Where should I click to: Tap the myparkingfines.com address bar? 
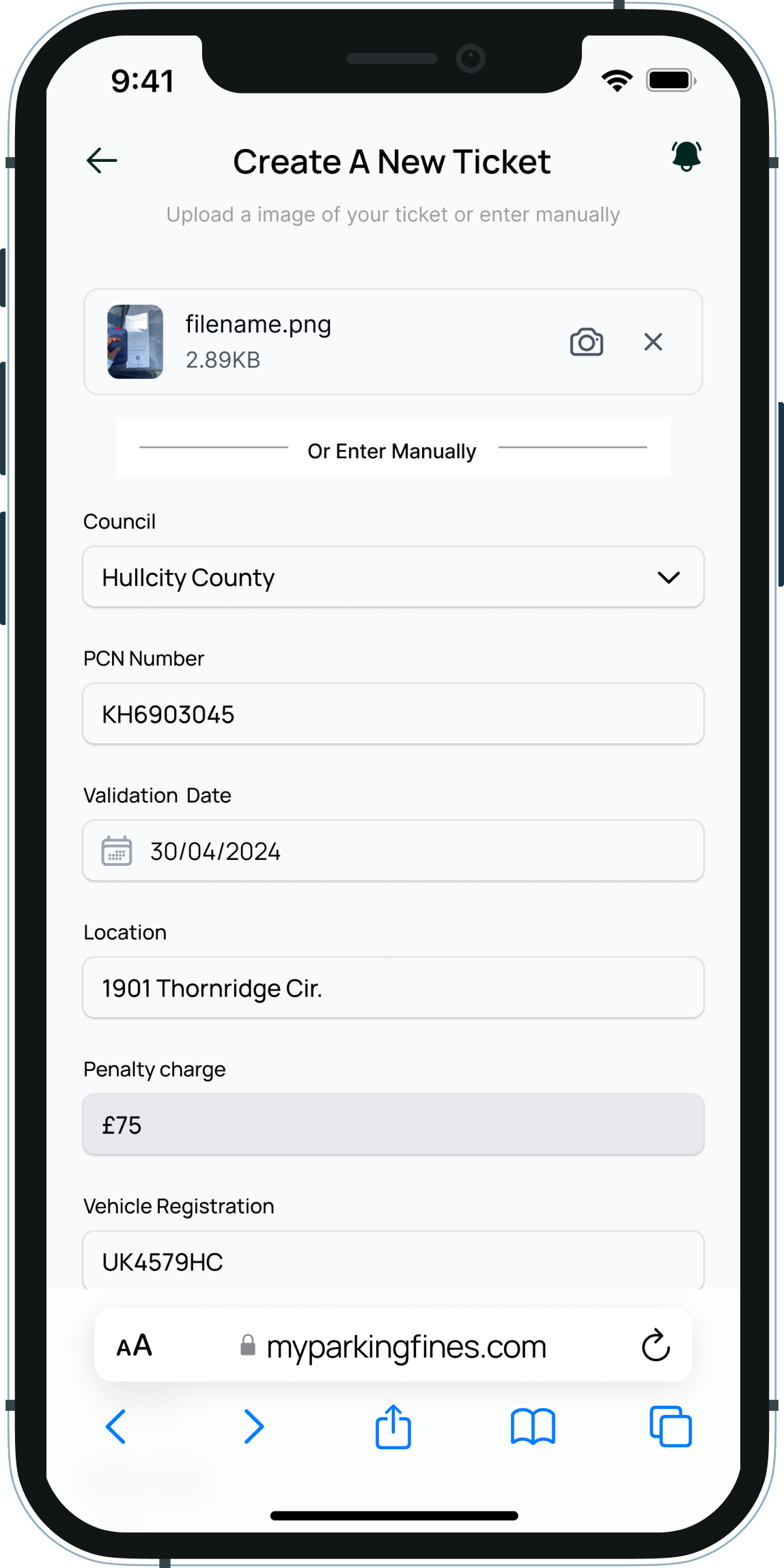[x=393, y=1347]
